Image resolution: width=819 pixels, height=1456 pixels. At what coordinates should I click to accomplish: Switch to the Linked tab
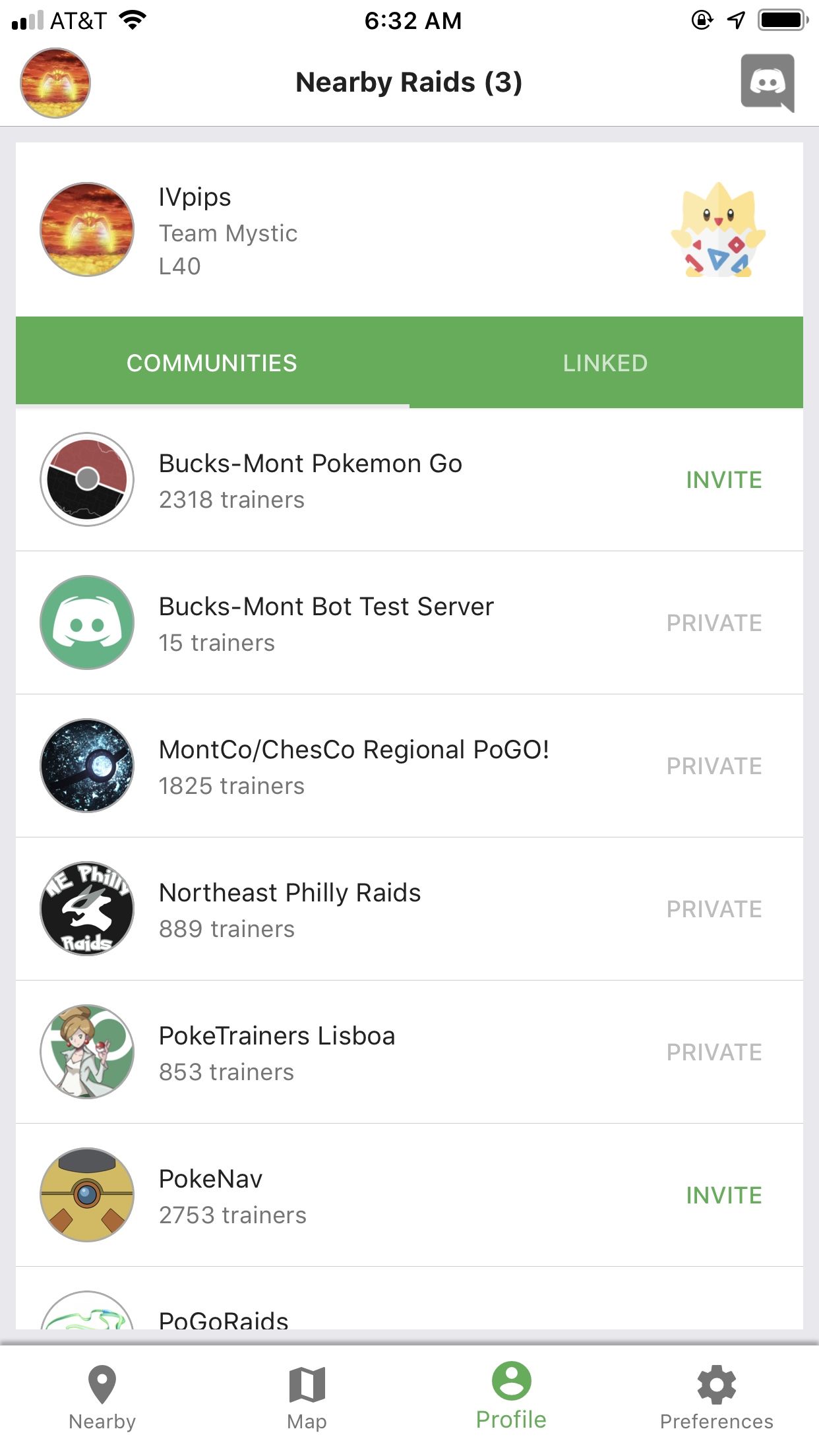tap(605, 363)
